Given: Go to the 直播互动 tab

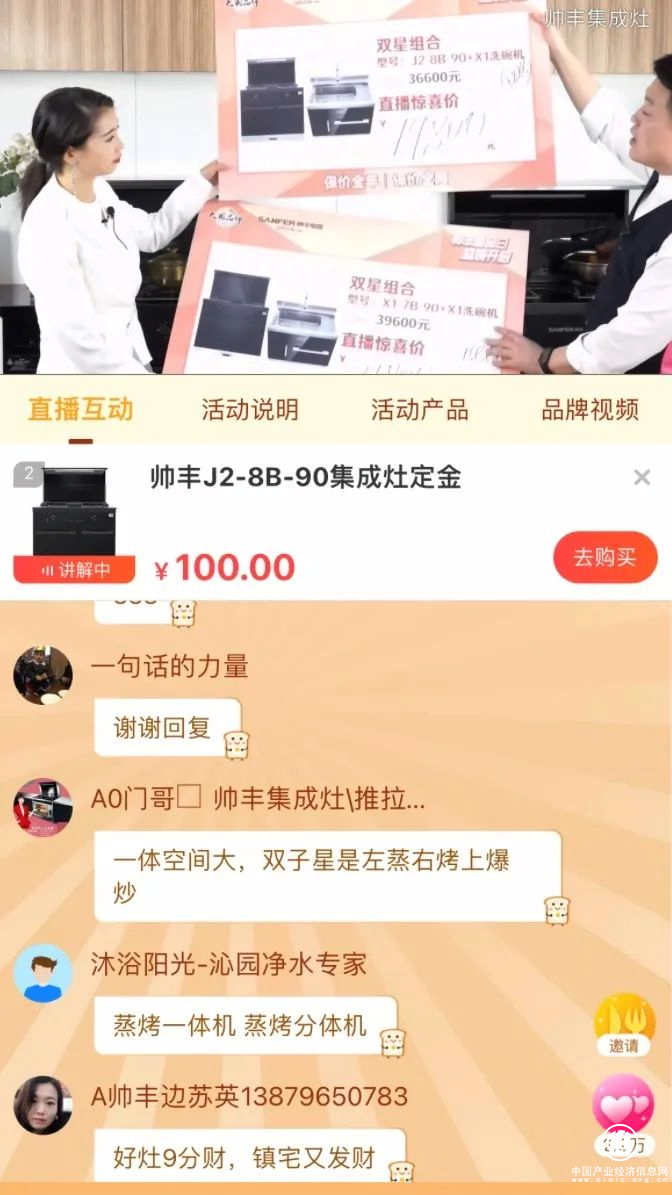Looking at the screenshot, I should [80, 409].
